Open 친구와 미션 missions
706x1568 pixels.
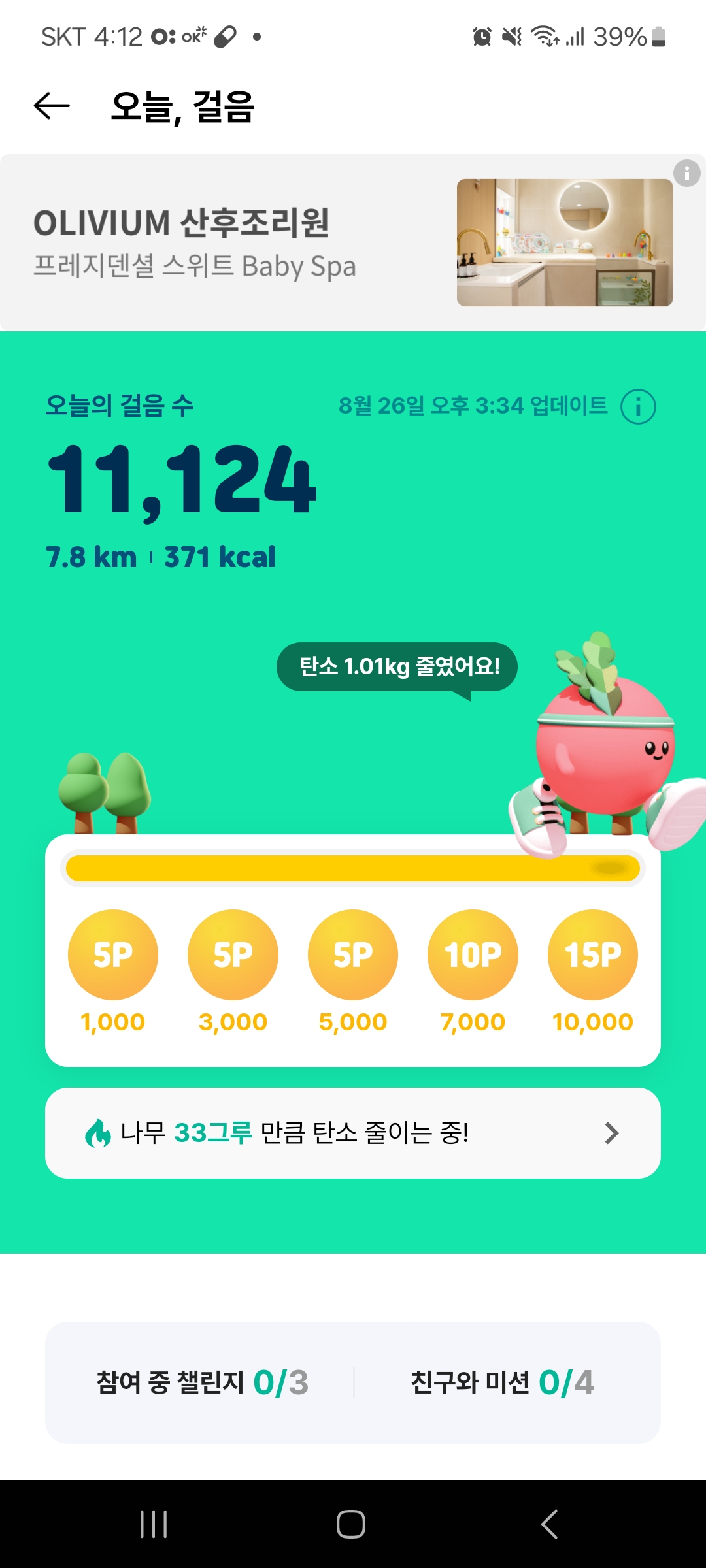(502, 1382)
